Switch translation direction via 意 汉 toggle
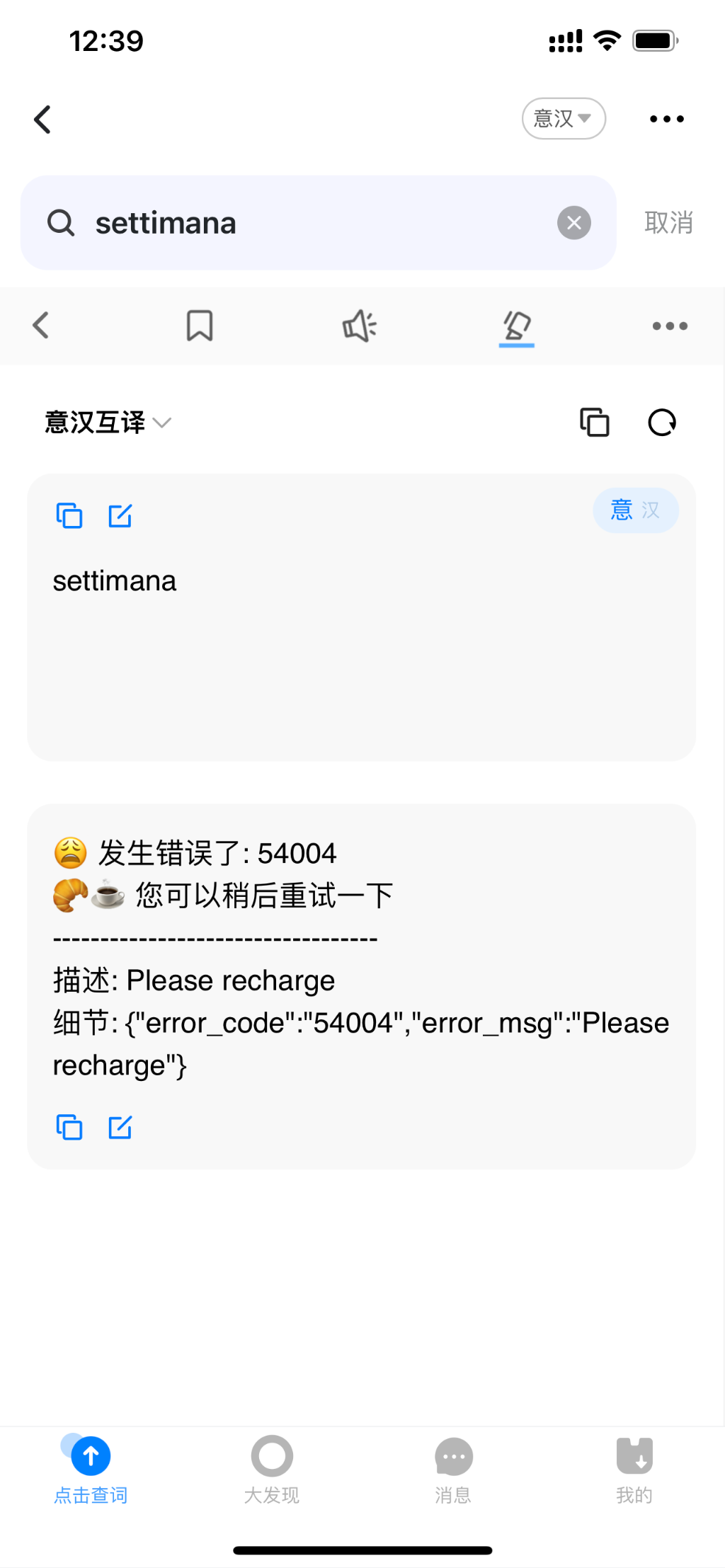725x1568 pixels. pos(636,510)
